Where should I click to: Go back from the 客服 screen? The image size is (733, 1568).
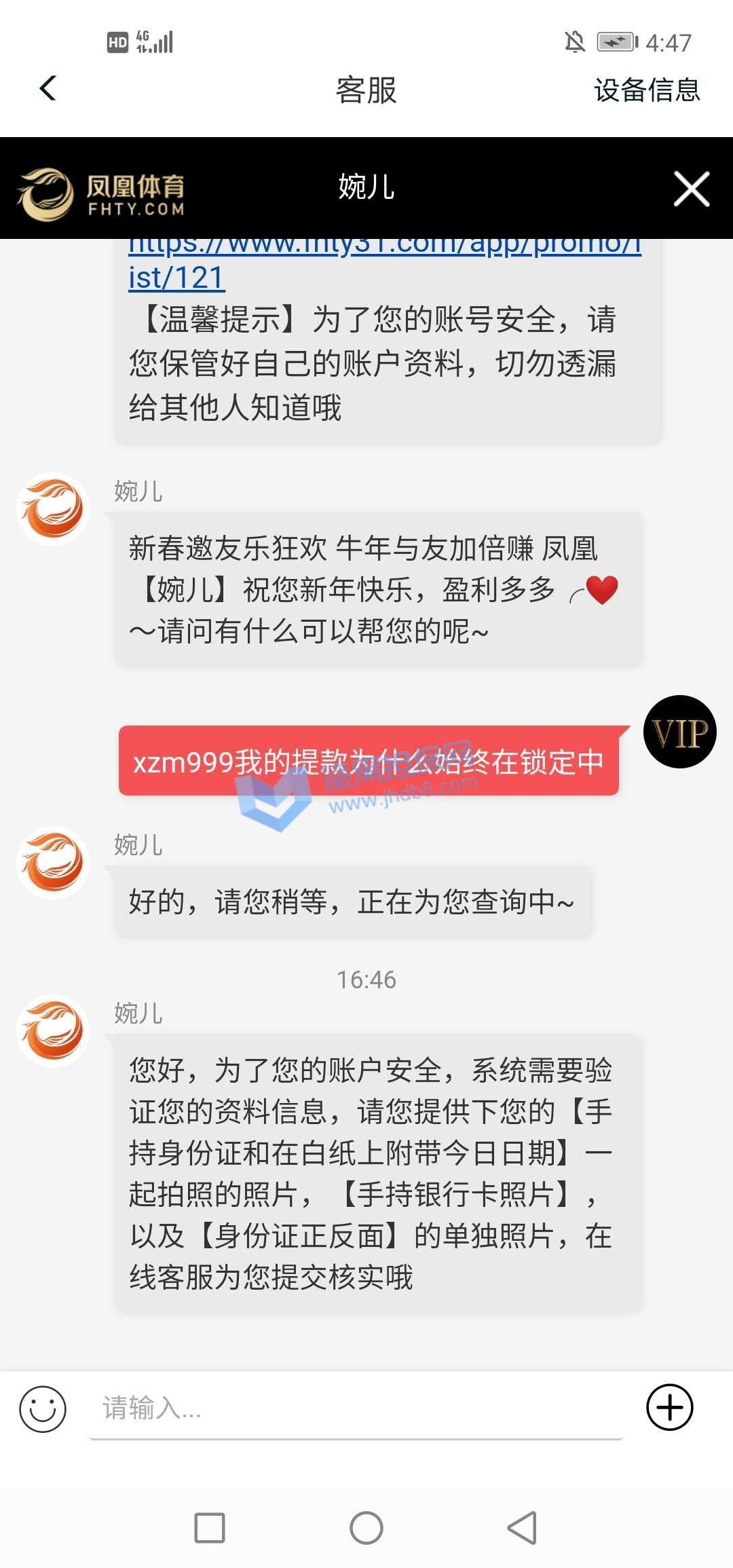pyautogui.click(x=48, y=88)
